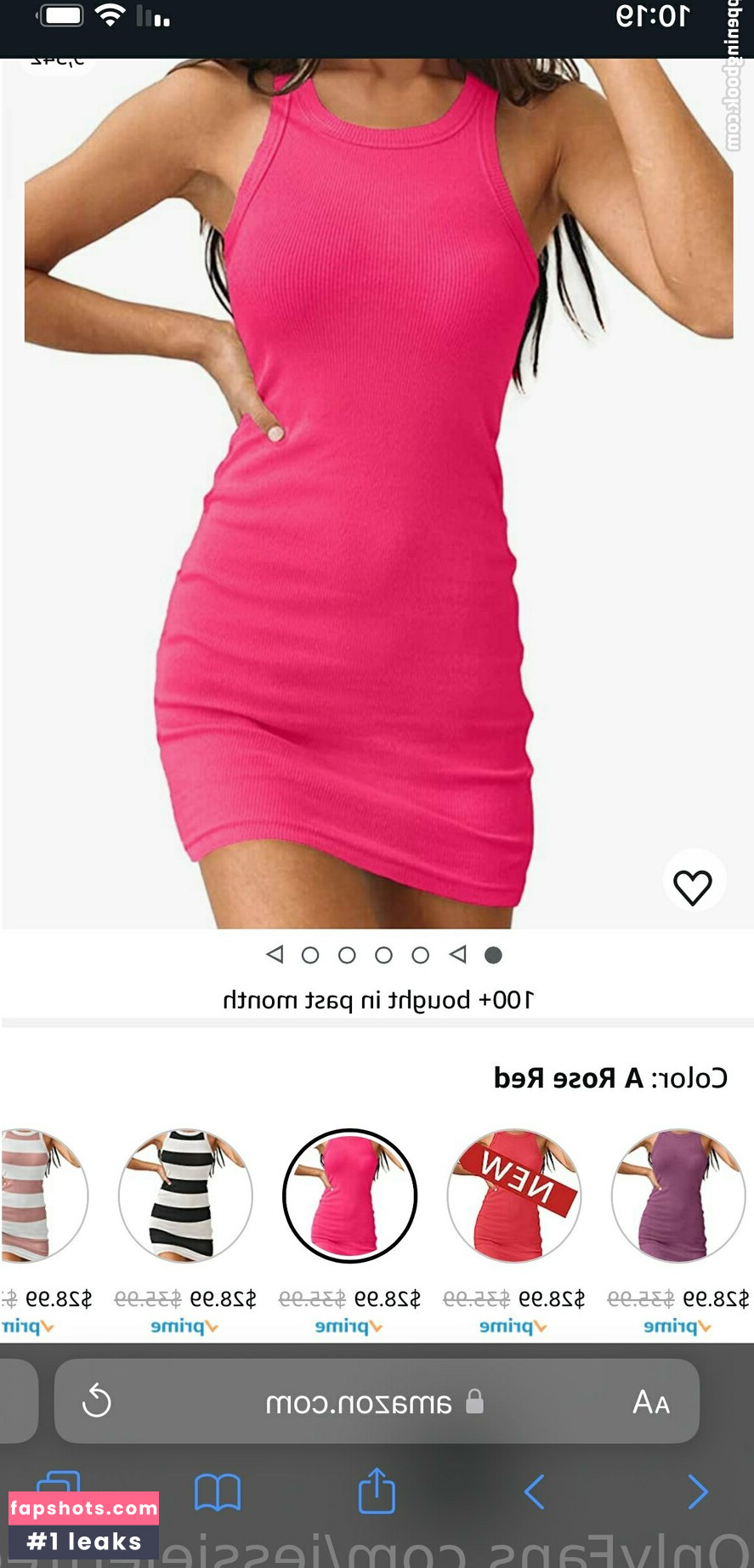The image size is (754, 1568).
Task: Open the Safari bookmarks panel
Action: tap(218, 1492)
